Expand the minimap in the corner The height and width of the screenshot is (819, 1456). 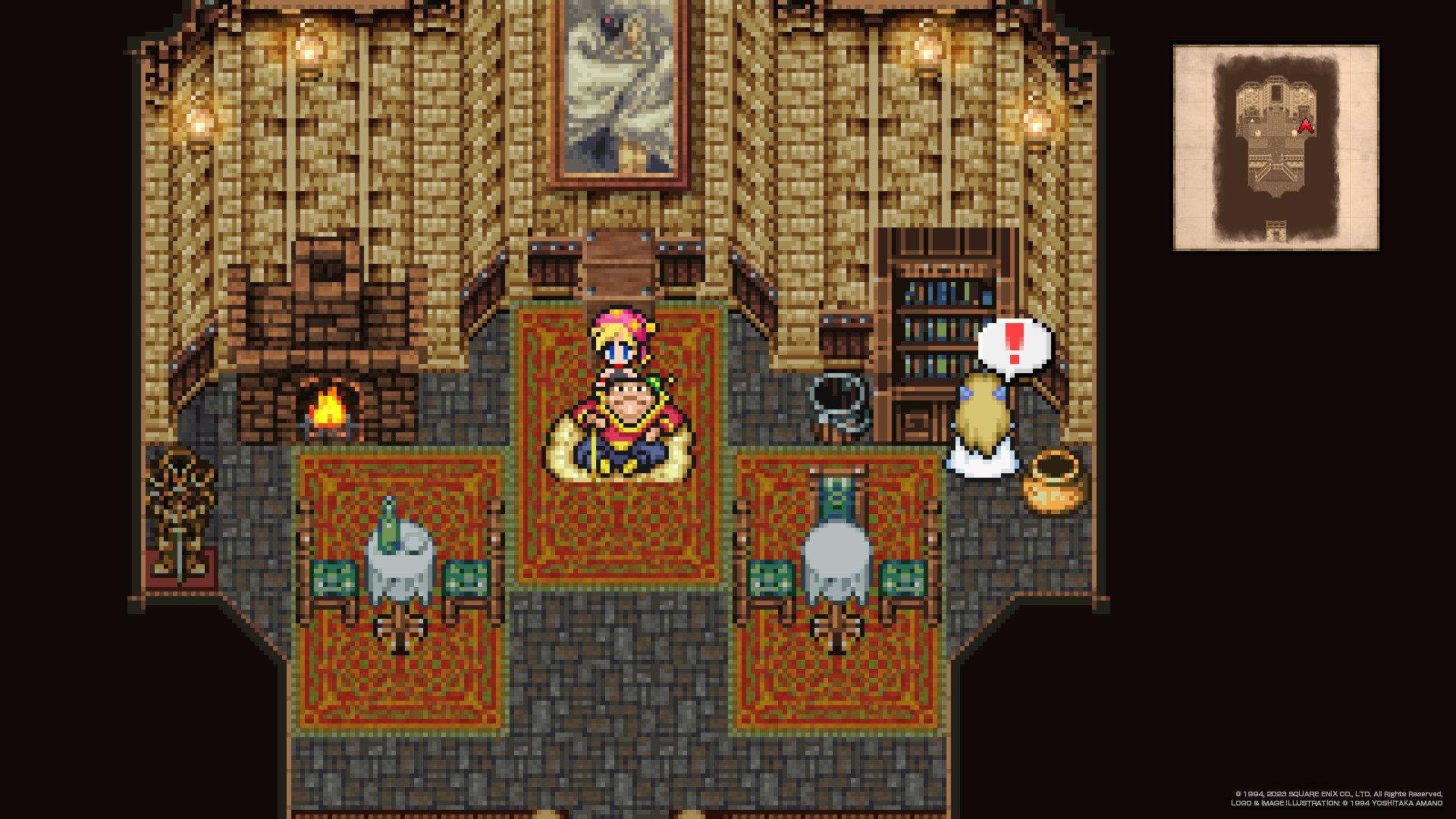click(1276, 147)
